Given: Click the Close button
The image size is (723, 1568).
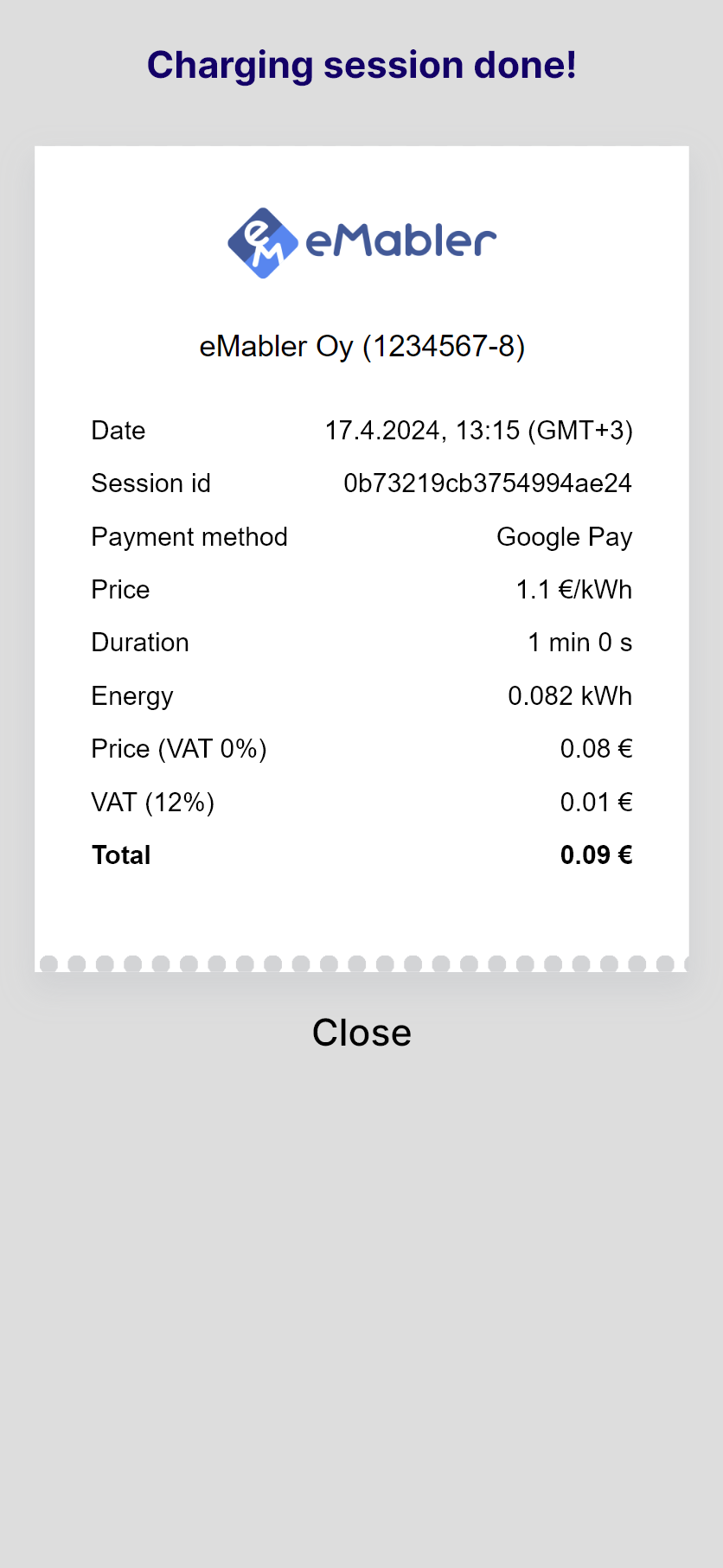Looking at the screenshot, I should coord(361,1033).
